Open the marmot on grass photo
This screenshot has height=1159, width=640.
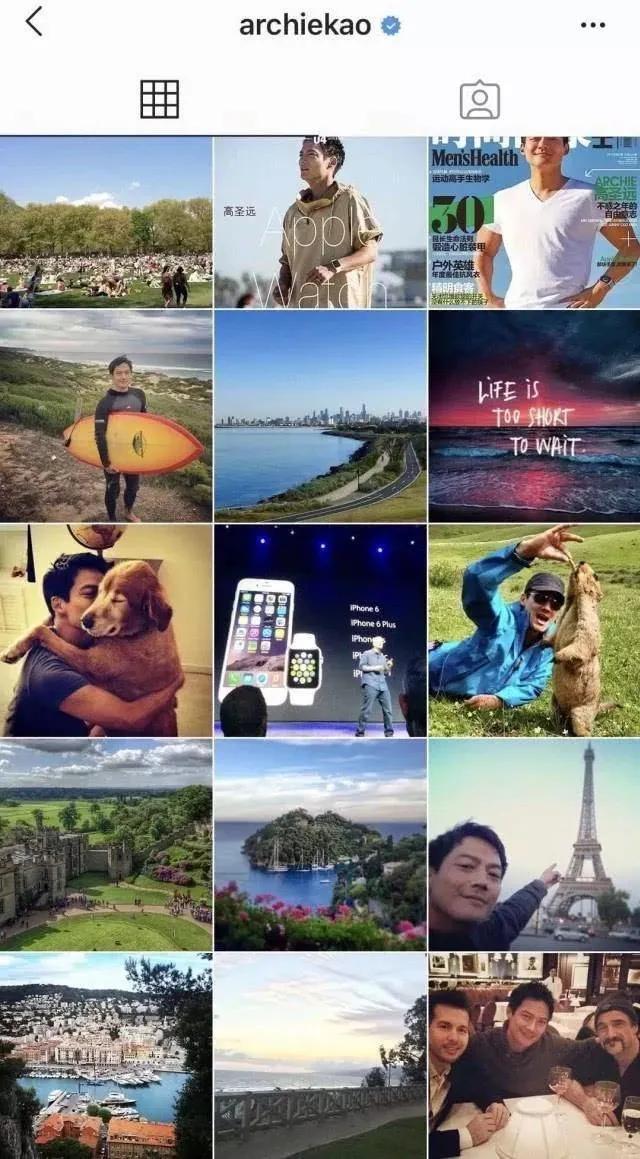534,631
